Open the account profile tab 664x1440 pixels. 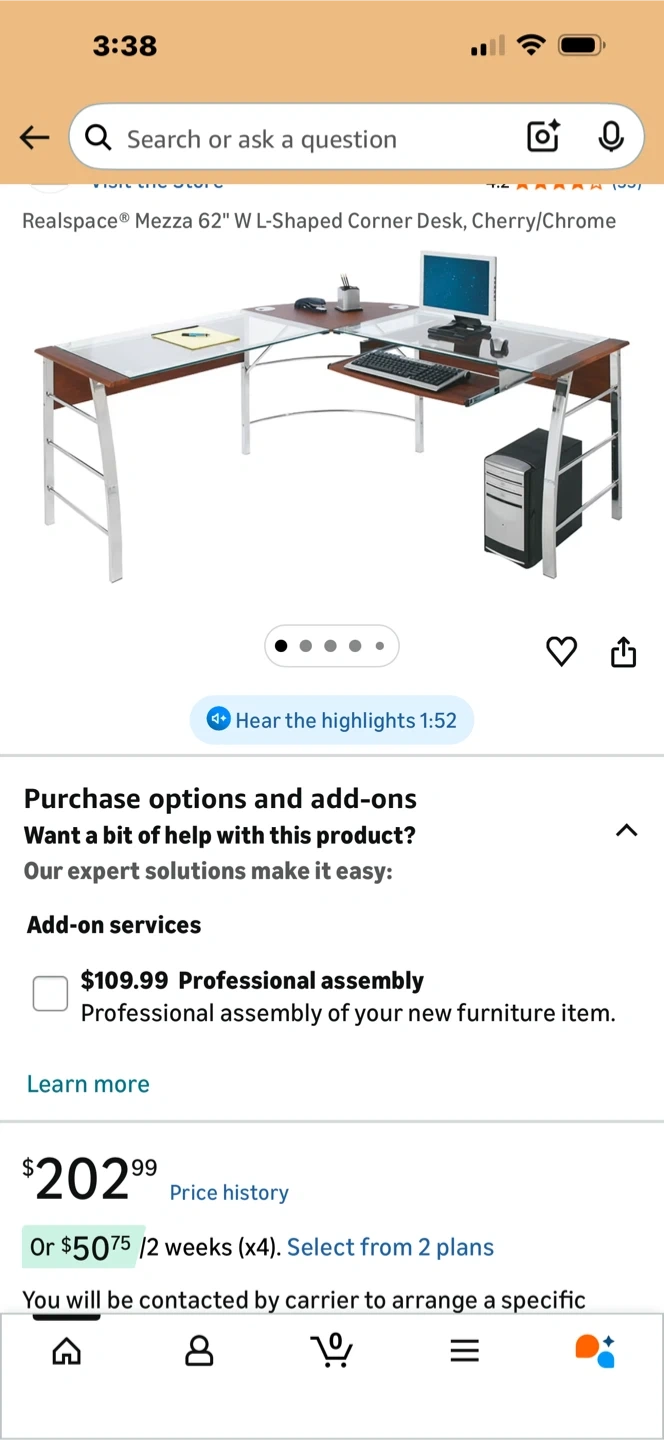(199, 1351)
